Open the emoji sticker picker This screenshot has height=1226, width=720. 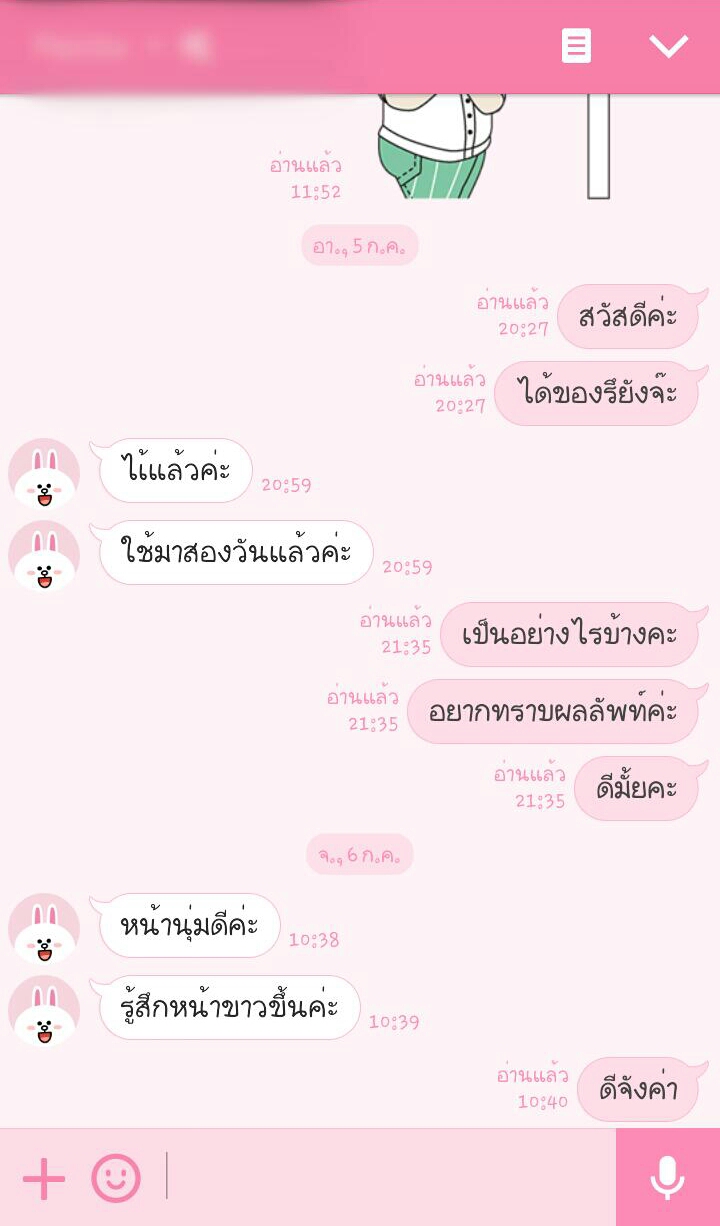point(116,1178)
